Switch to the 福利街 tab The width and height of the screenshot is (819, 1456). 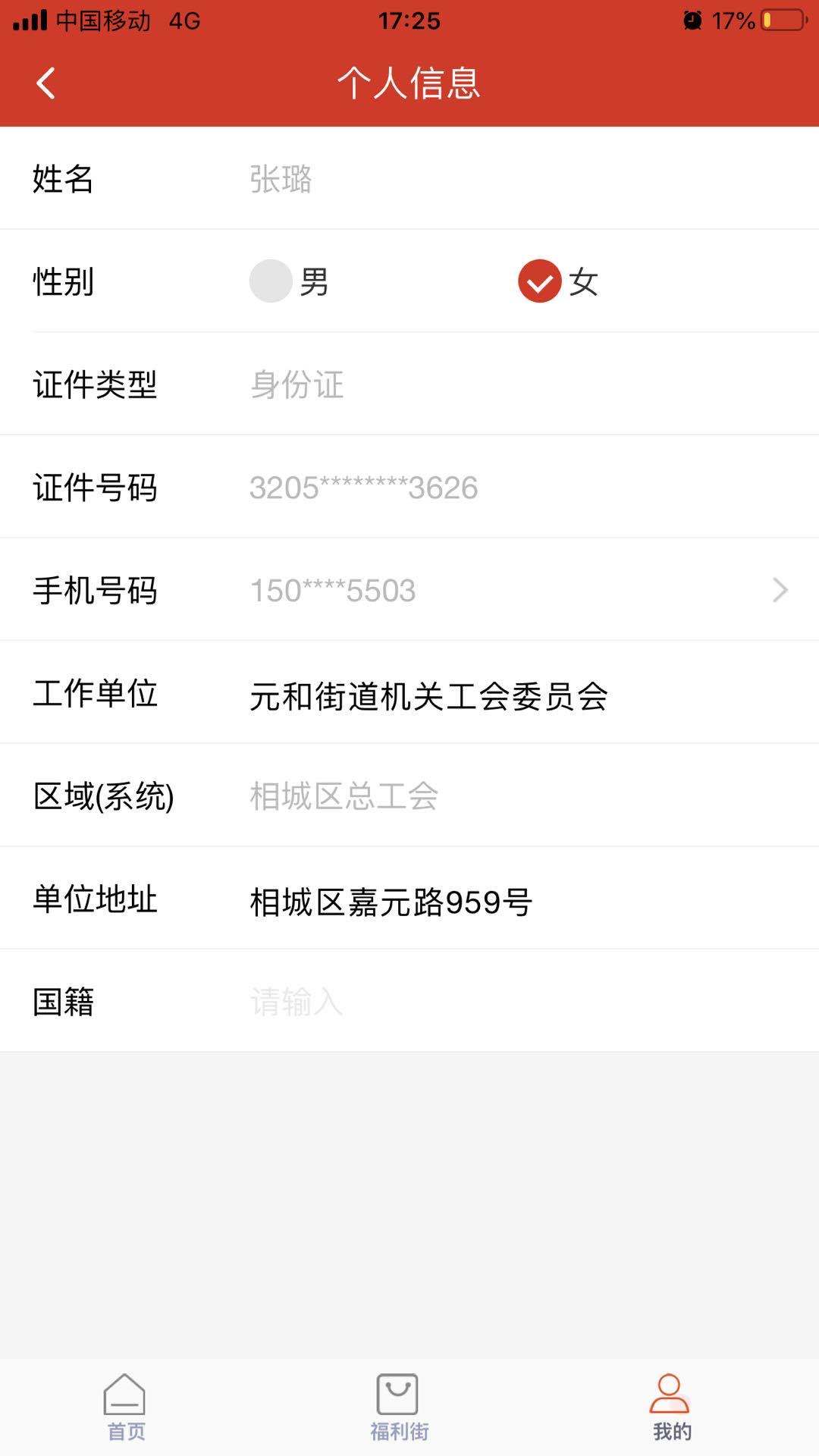[398, 1407]
